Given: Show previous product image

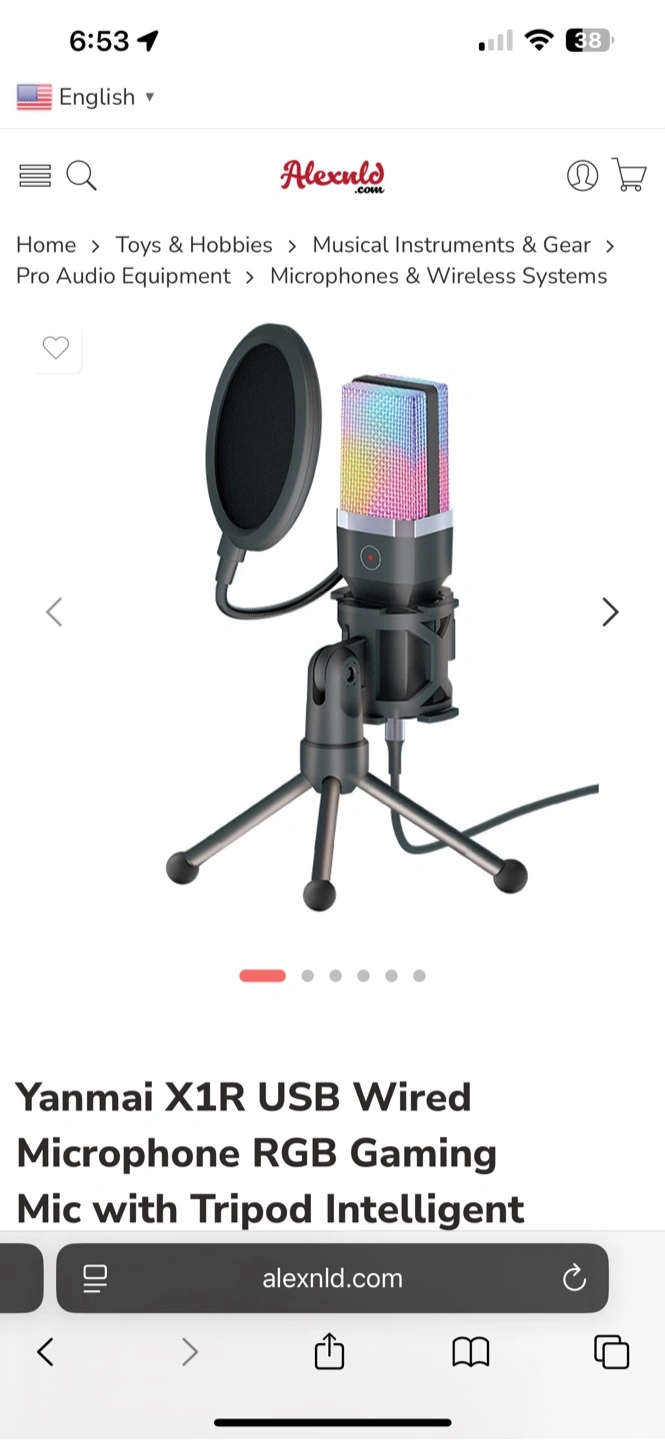Looking at the screenshot, I should [54, 612].
